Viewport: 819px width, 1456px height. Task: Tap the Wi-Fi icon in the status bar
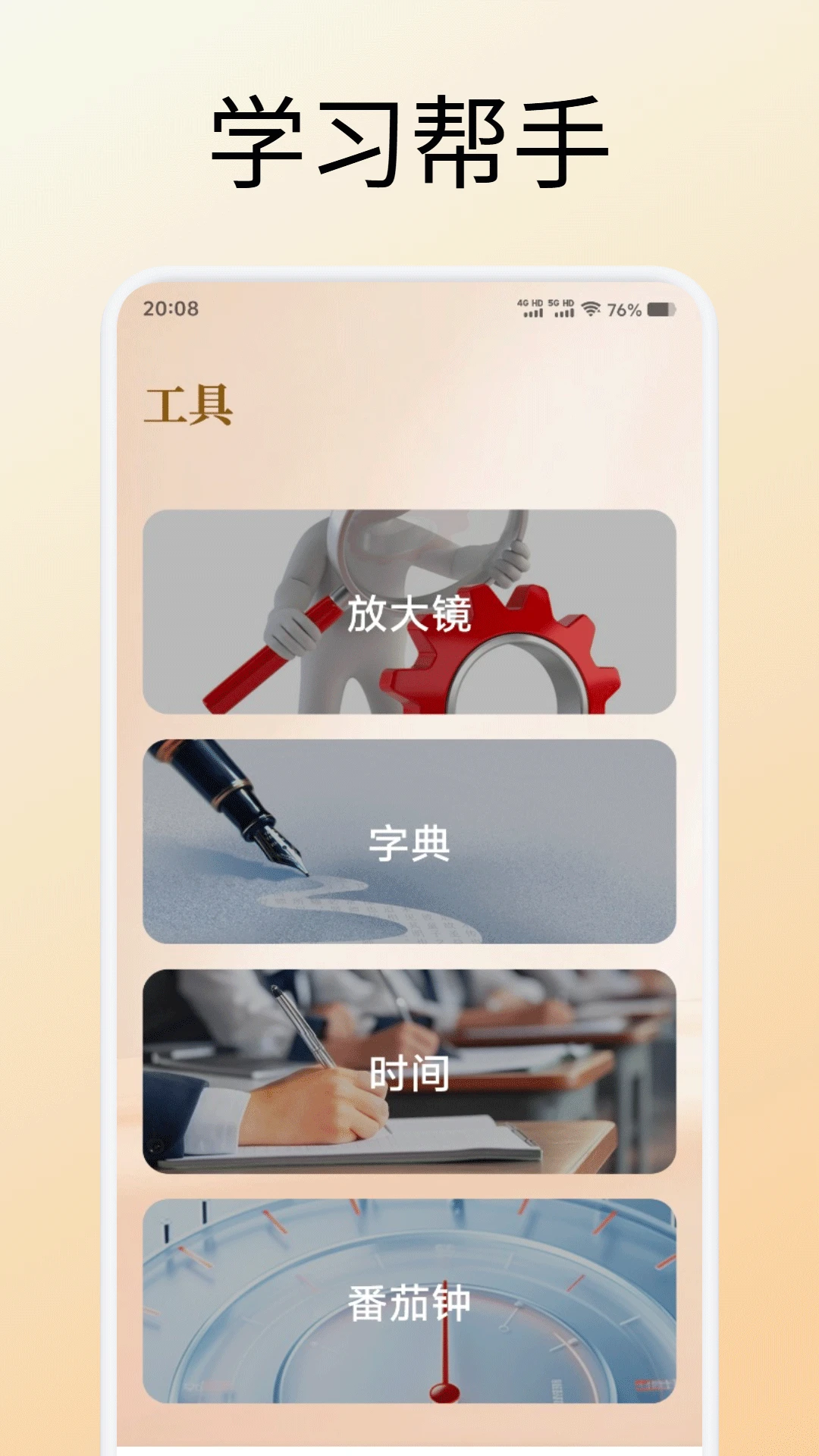592,308
